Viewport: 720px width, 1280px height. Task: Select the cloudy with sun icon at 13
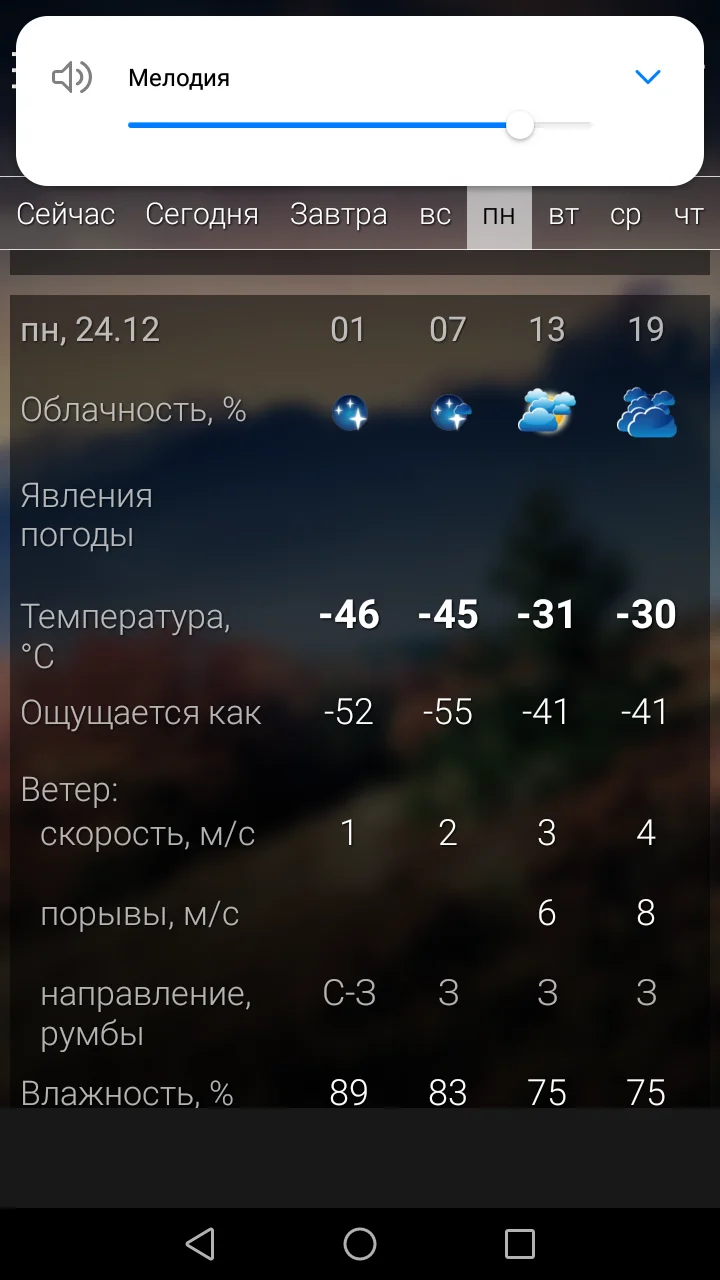coord(545,411)
